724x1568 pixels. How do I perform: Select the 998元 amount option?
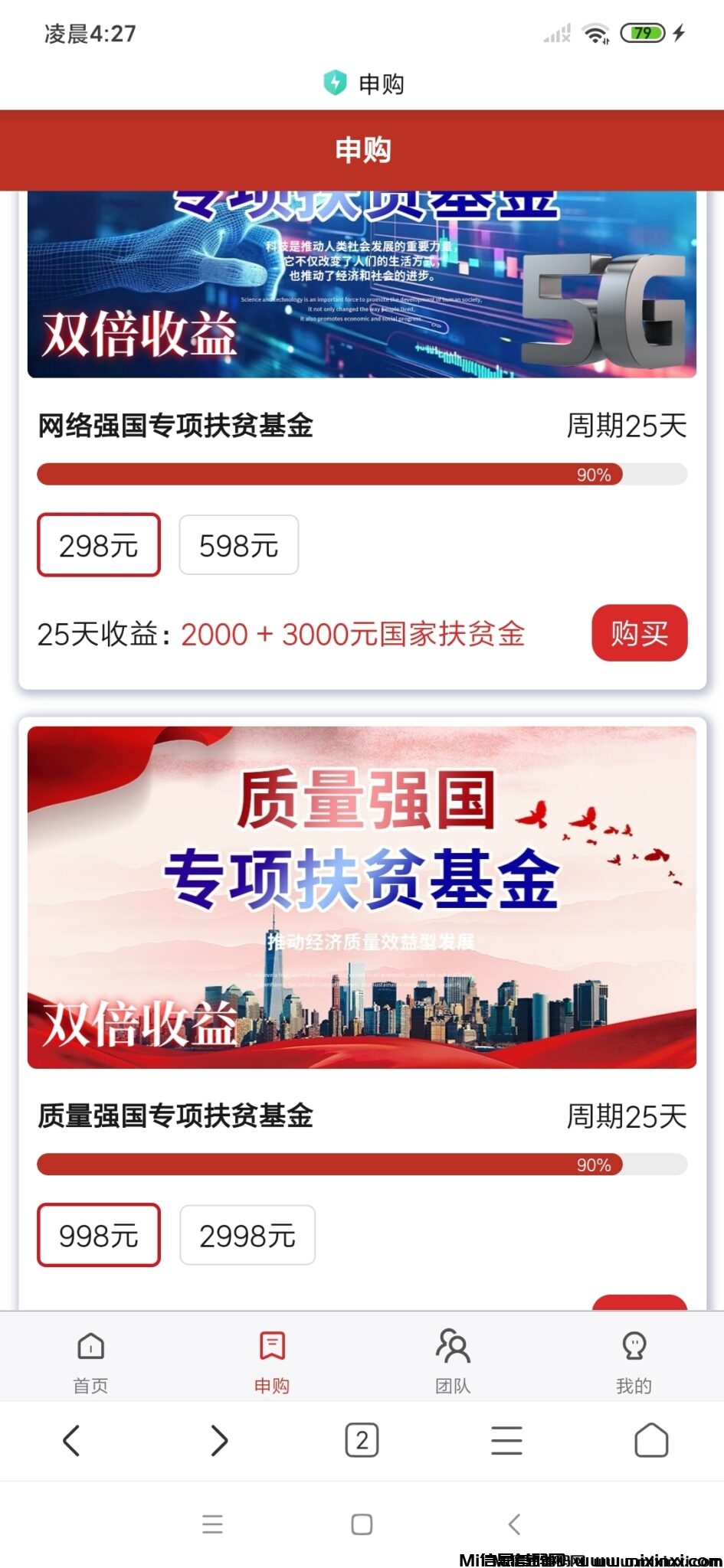[99, 1235]
